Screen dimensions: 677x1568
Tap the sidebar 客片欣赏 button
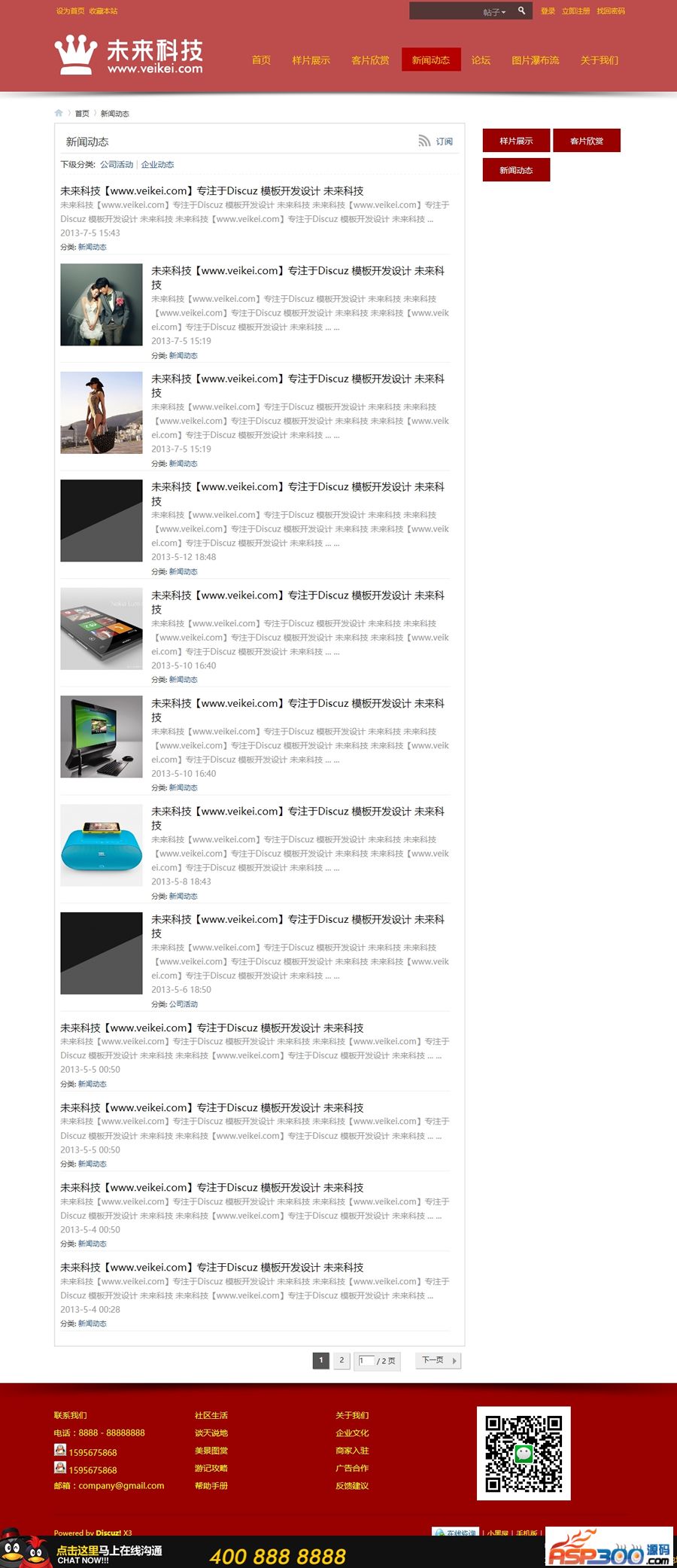pyautogui.click(x=586, y=141)
